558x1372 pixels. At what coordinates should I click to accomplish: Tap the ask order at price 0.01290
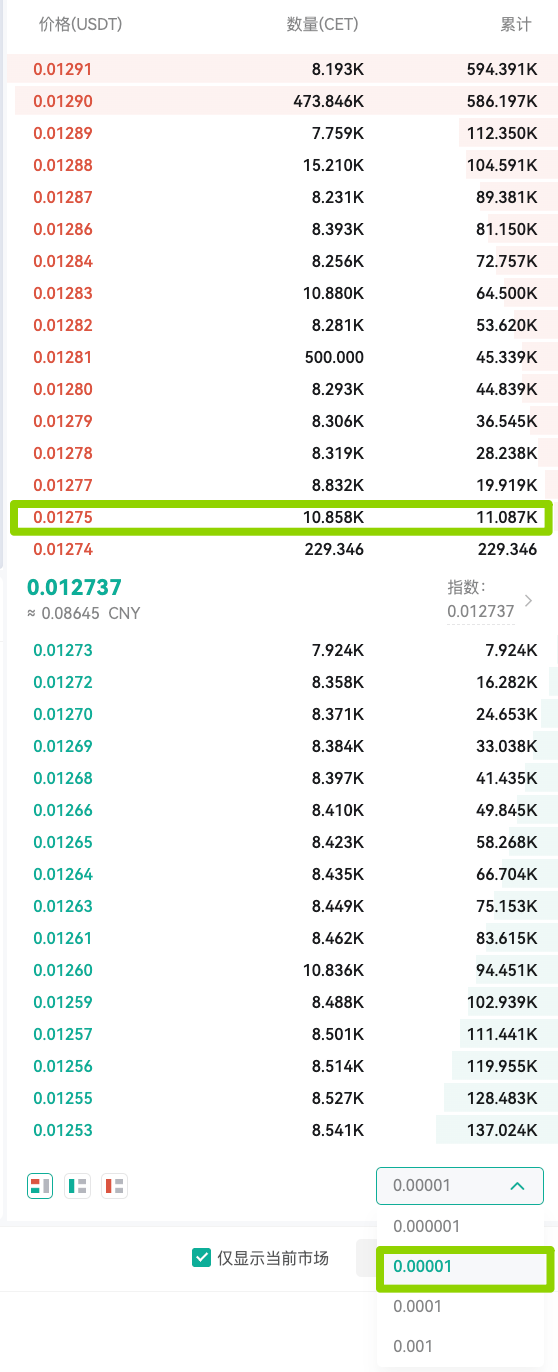pos(279,101)
